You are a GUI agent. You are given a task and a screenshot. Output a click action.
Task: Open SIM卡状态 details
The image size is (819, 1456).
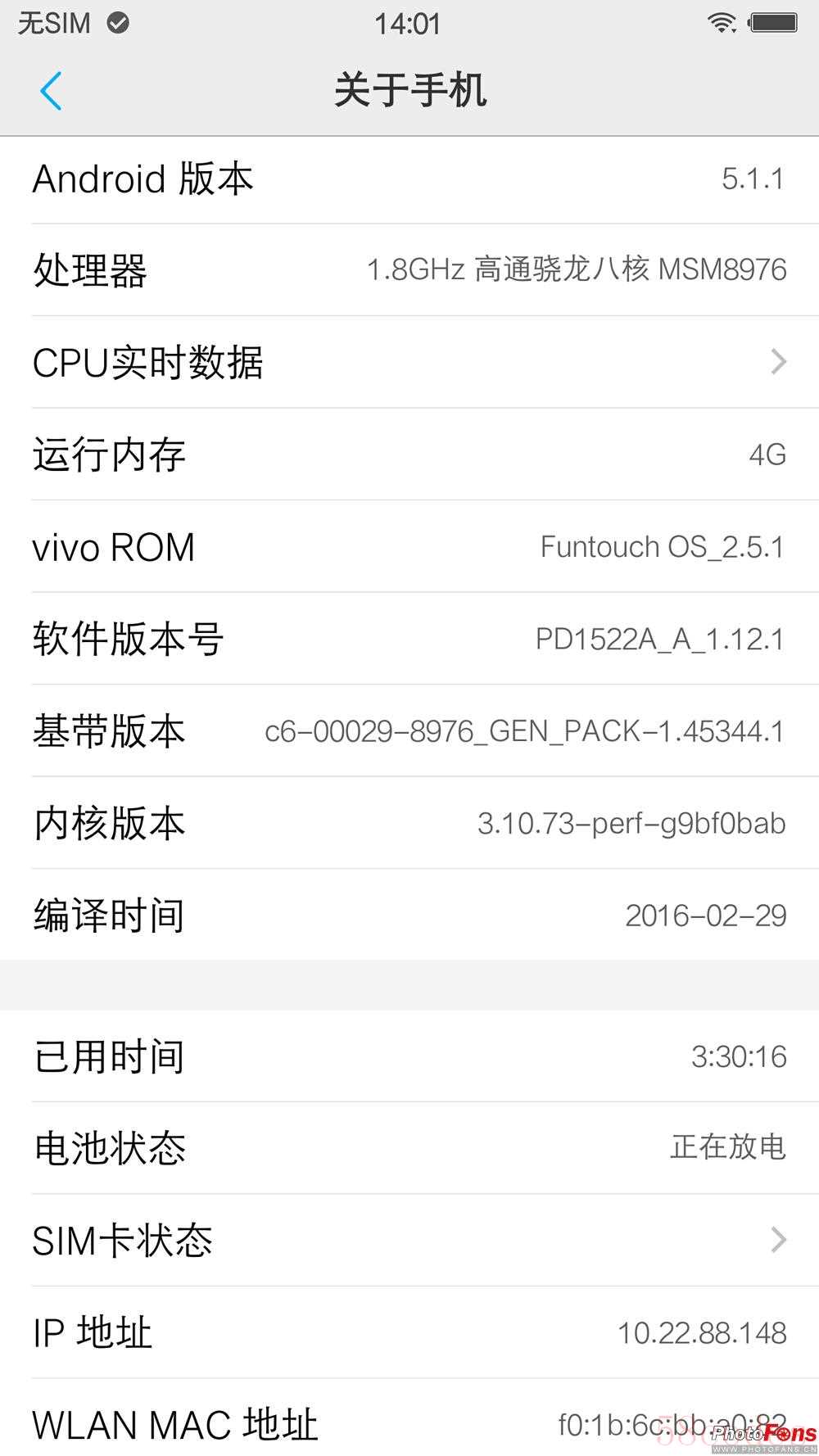(409, 1240)
